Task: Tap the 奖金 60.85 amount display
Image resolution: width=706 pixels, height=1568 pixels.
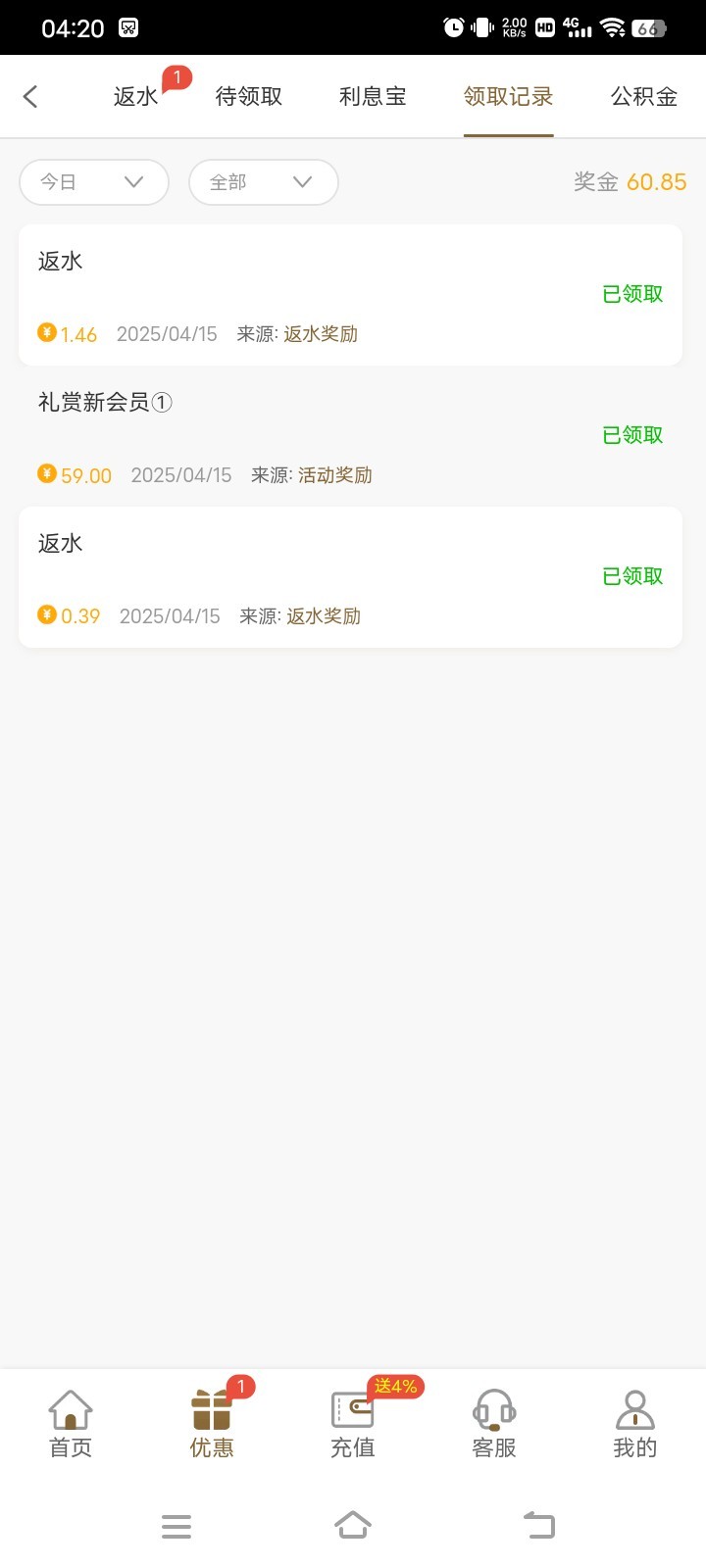Action: click(x=629, y=181)
